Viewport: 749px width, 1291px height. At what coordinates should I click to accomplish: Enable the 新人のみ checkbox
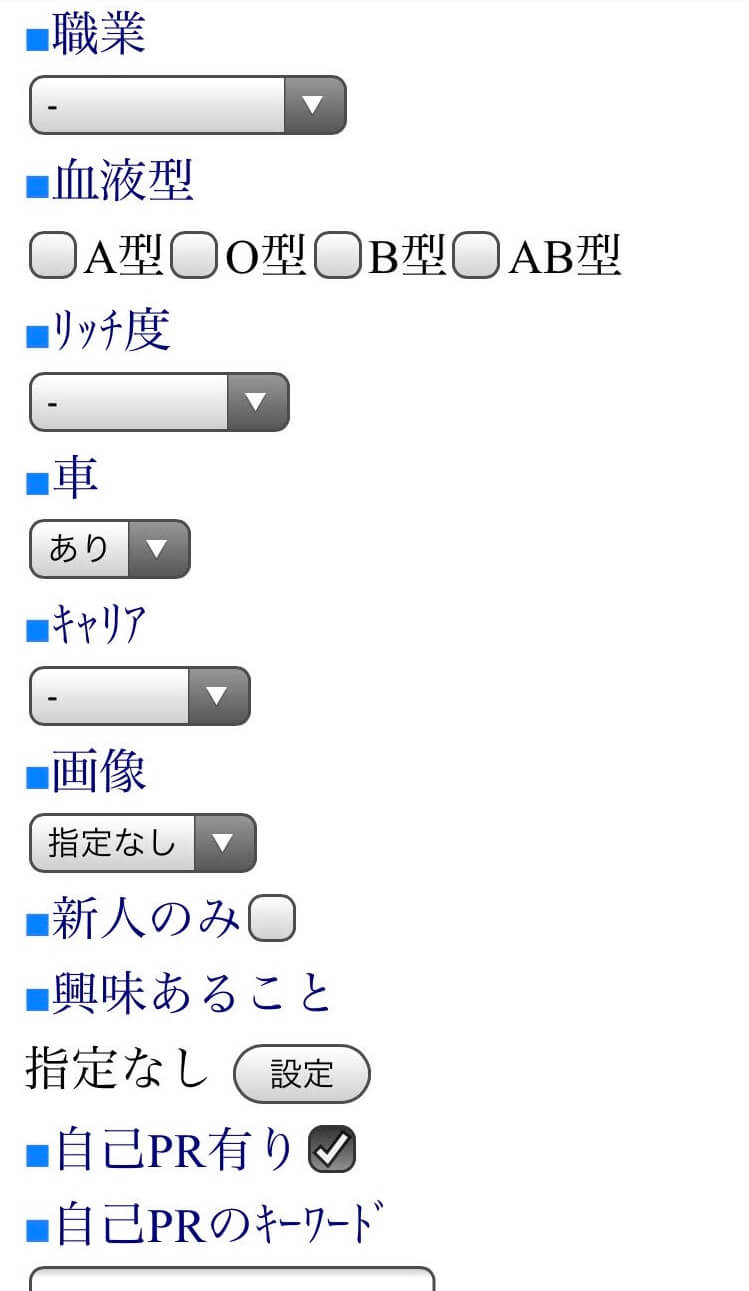[x=271, y=919]
